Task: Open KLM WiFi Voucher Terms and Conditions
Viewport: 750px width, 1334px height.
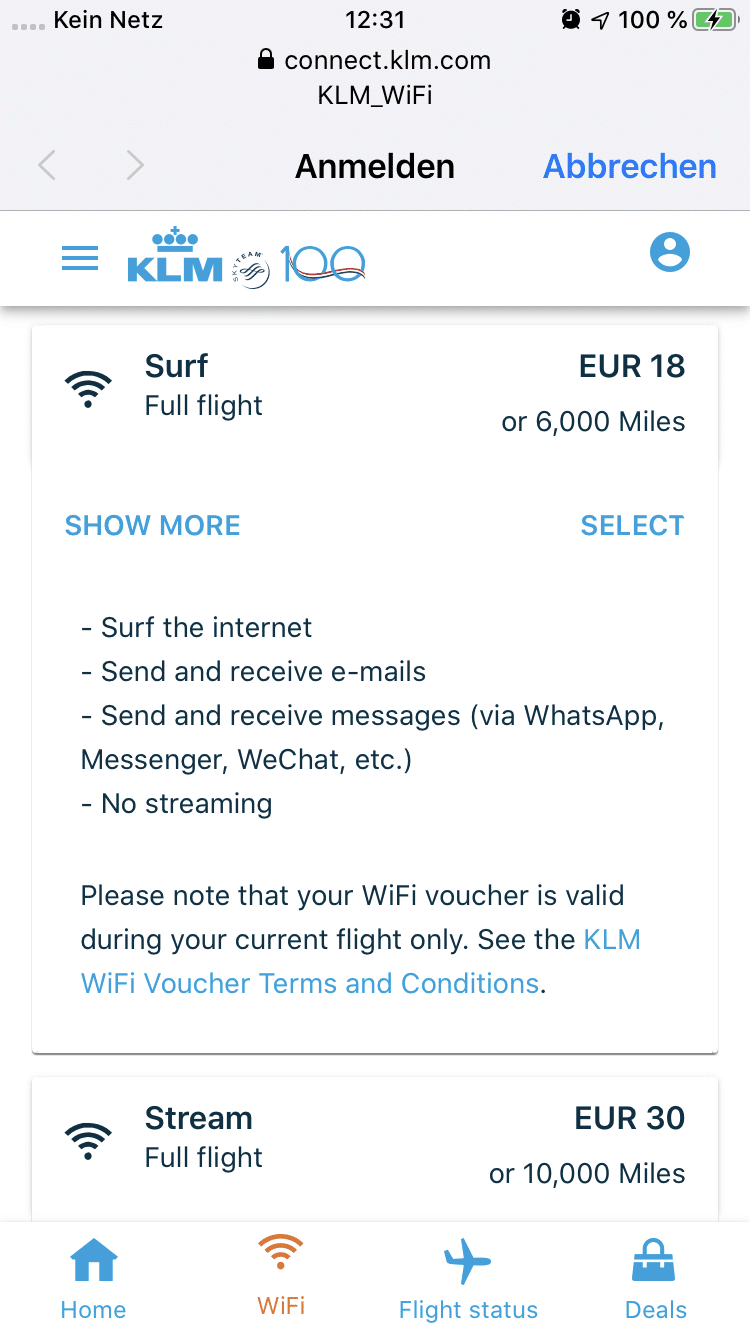Action: 361,962
